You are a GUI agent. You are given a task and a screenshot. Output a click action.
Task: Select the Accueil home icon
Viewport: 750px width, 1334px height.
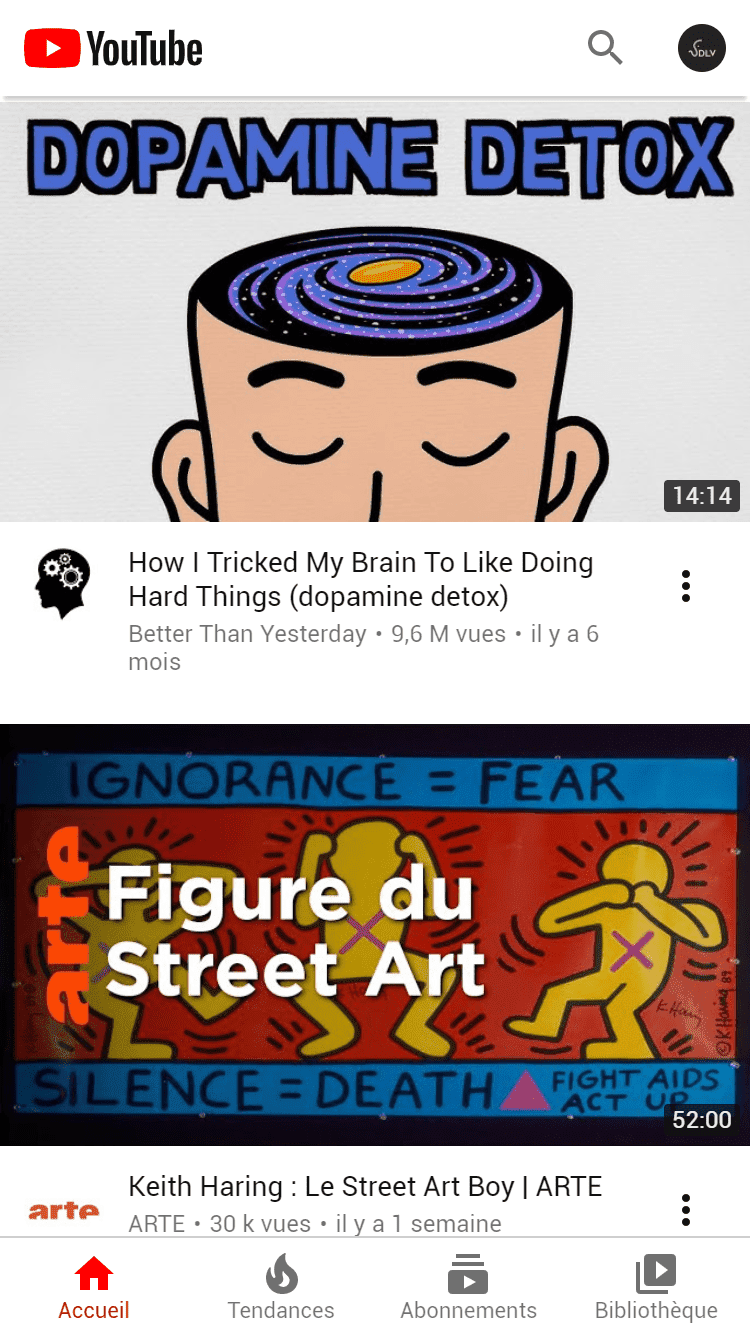tap(93, 1285)
